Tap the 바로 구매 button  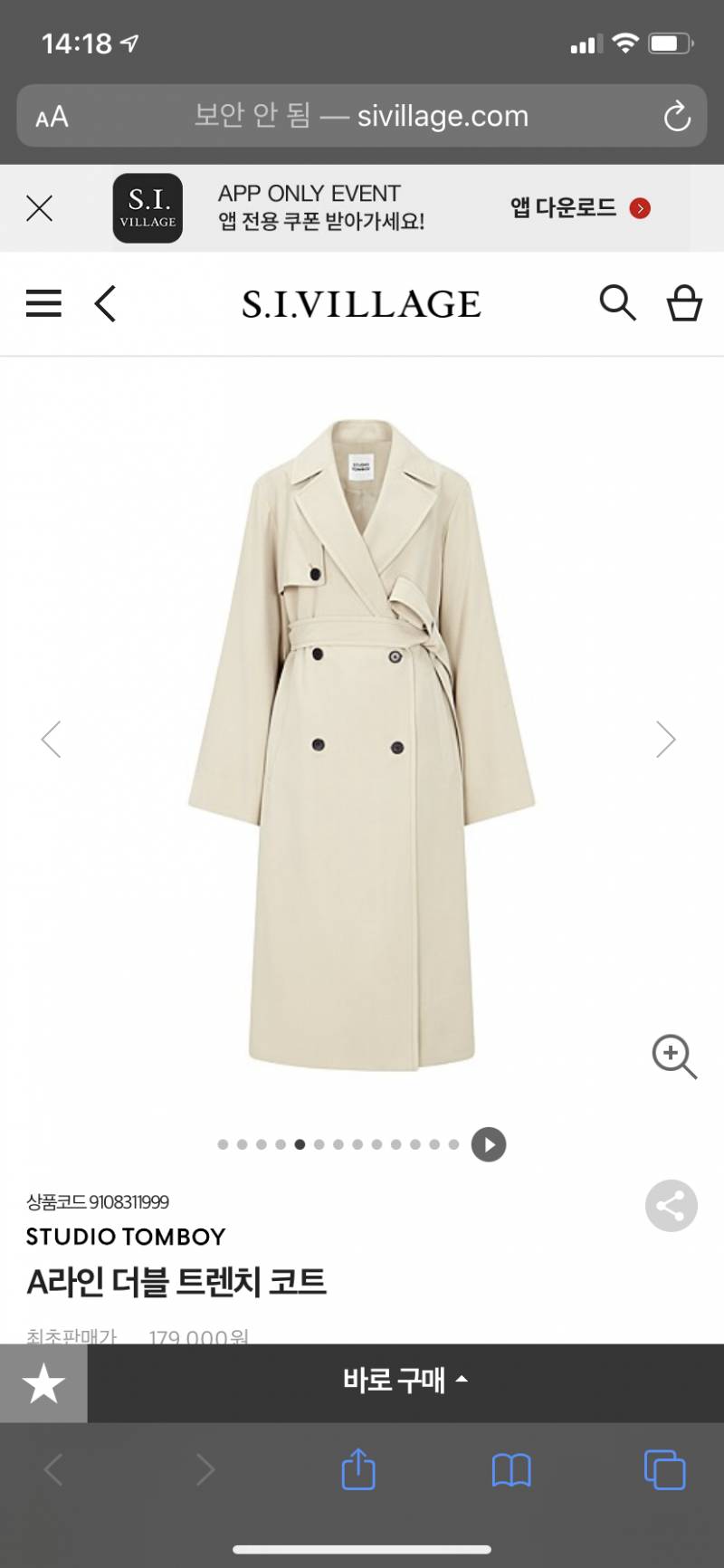coord(405,1382)
